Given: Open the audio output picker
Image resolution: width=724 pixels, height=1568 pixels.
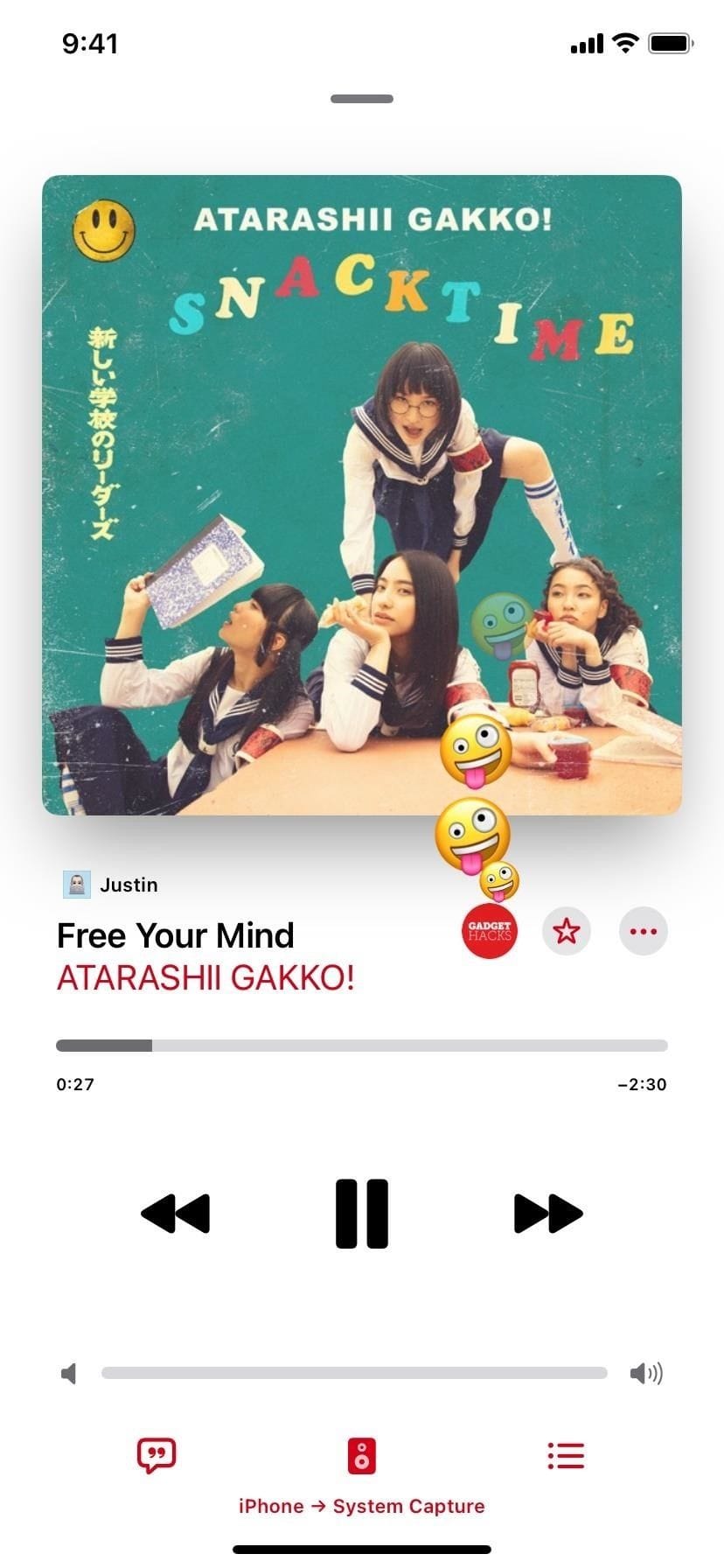Looking at the screenshot, I should pos(361,1456).
